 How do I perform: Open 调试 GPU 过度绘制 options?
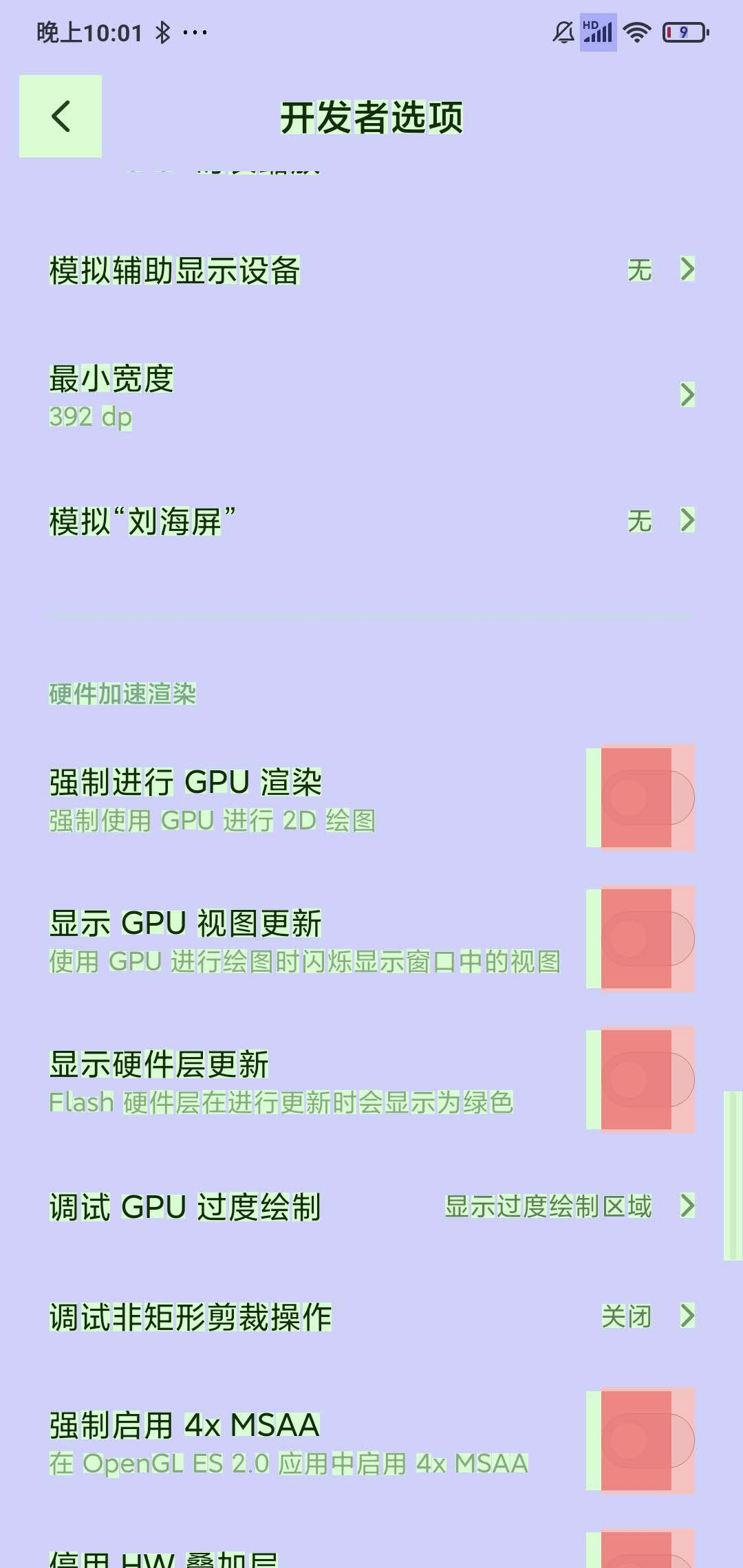[x=371, y=1207]
